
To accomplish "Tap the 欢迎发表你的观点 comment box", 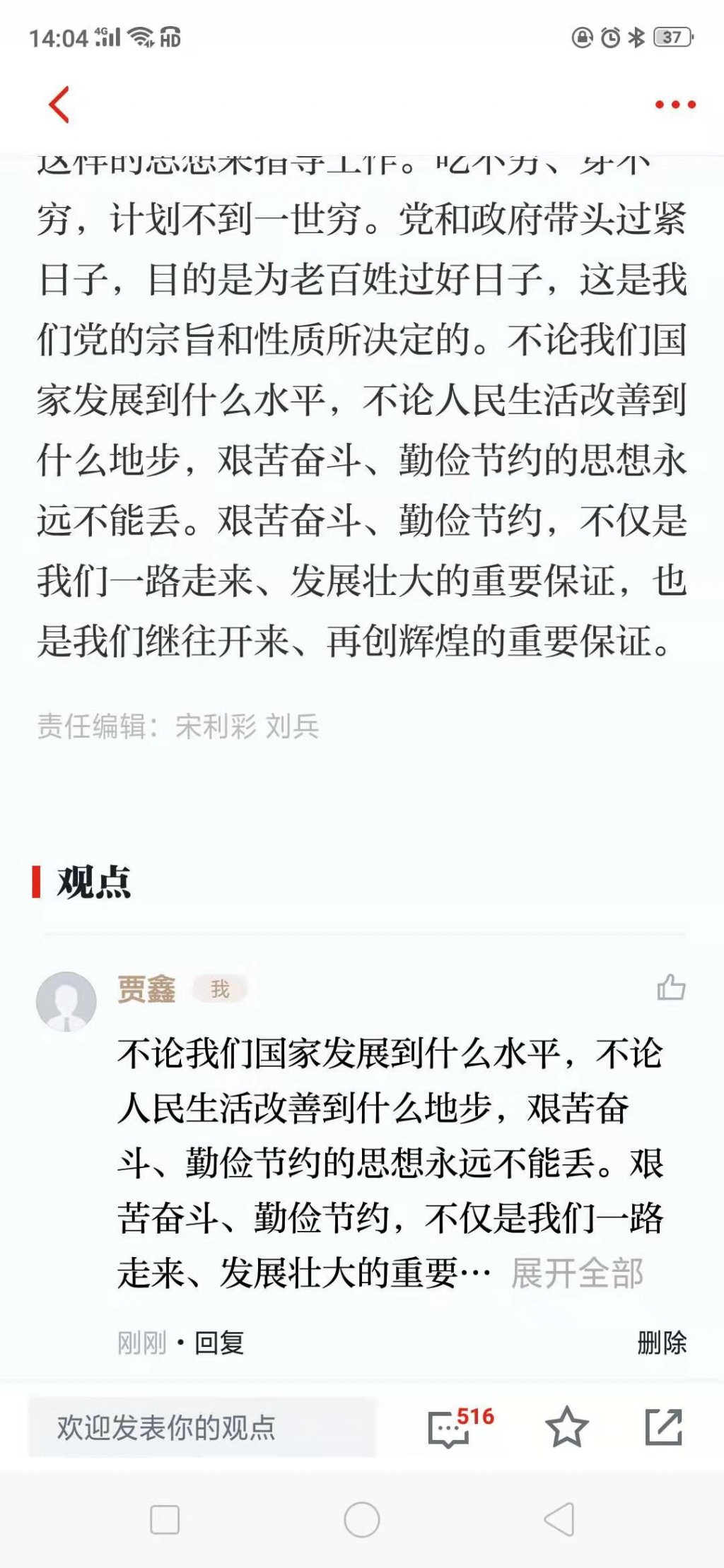I will point(202,1427).
